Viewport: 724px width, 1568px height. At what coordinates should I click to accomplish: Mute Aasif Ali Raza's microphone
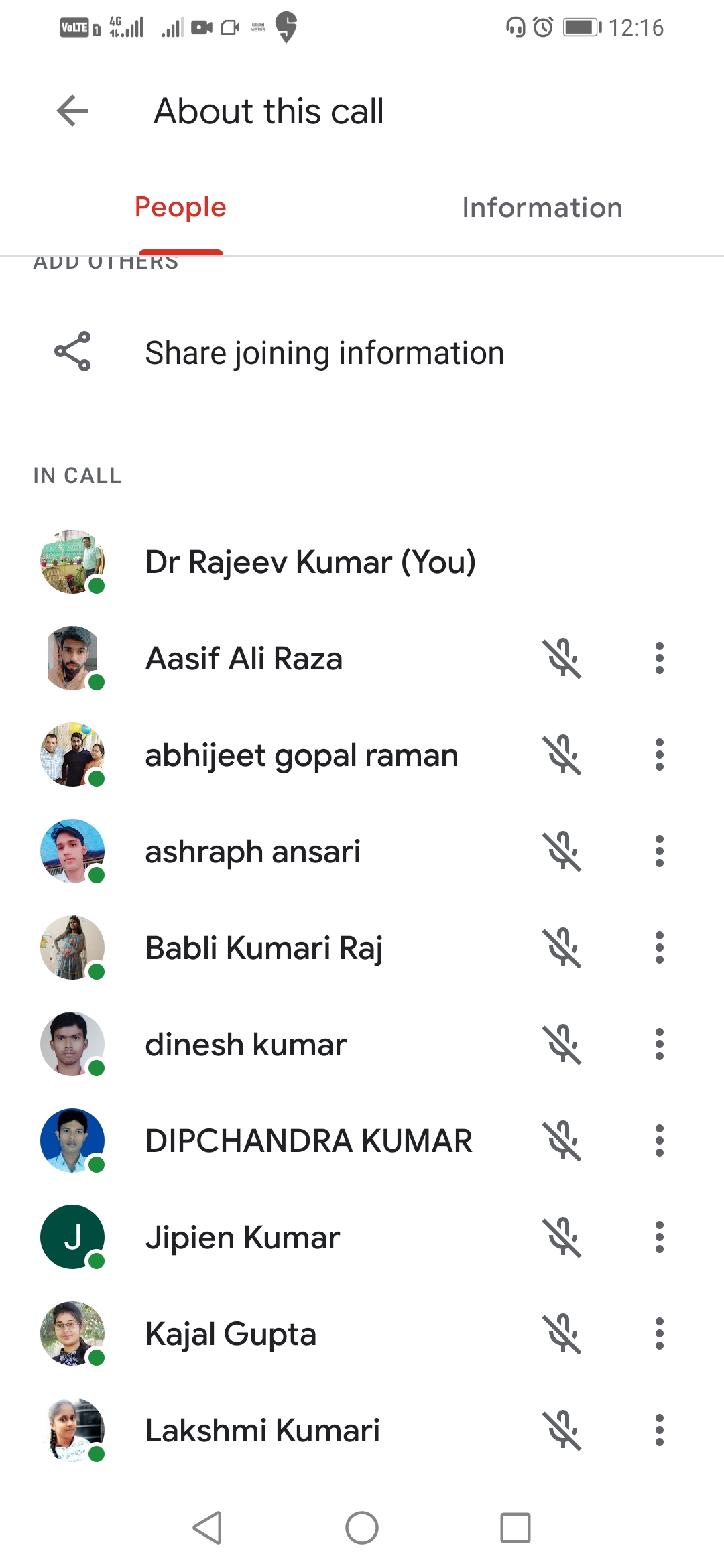point(562,659)
